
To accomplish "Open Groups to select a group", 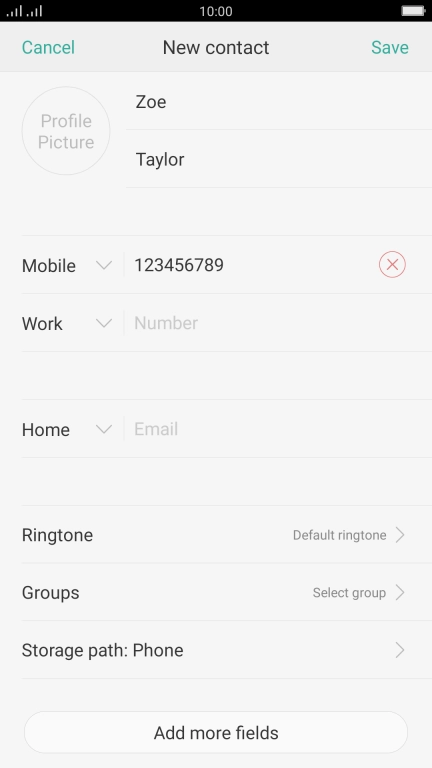I will [216, 593].
